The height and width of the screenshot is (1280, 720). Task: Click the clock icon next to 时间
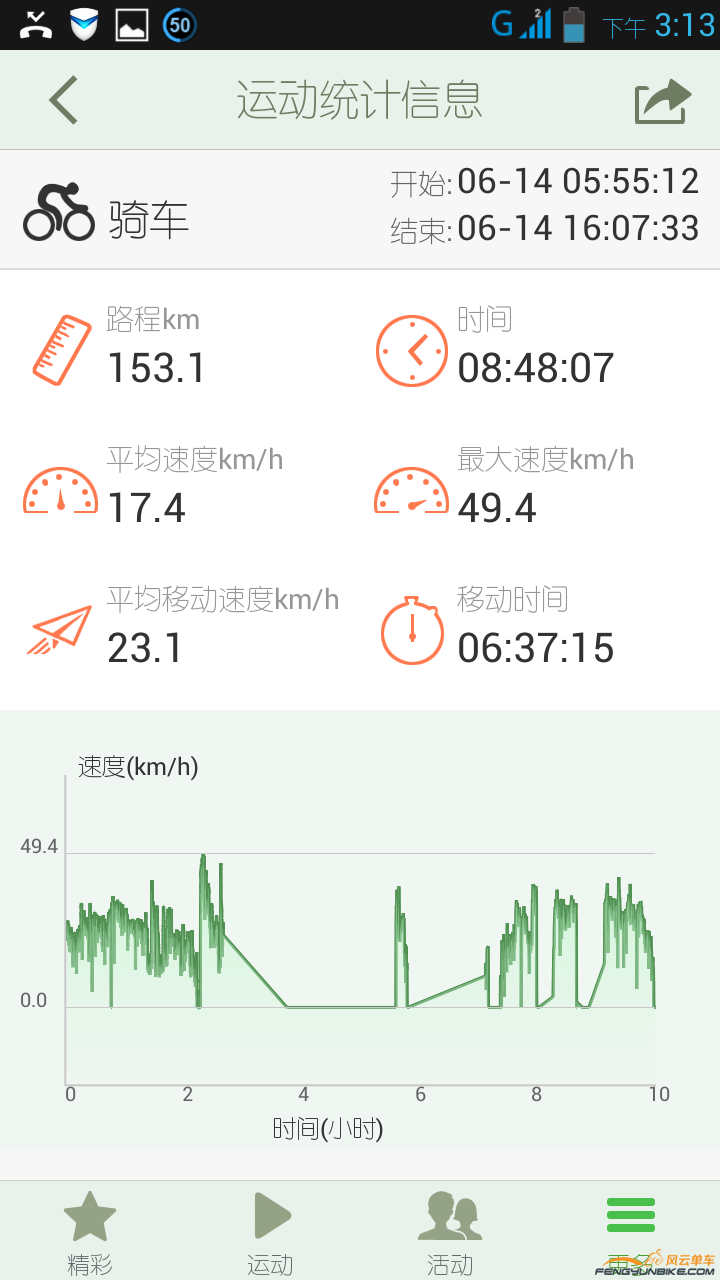[x=410, y=350]
